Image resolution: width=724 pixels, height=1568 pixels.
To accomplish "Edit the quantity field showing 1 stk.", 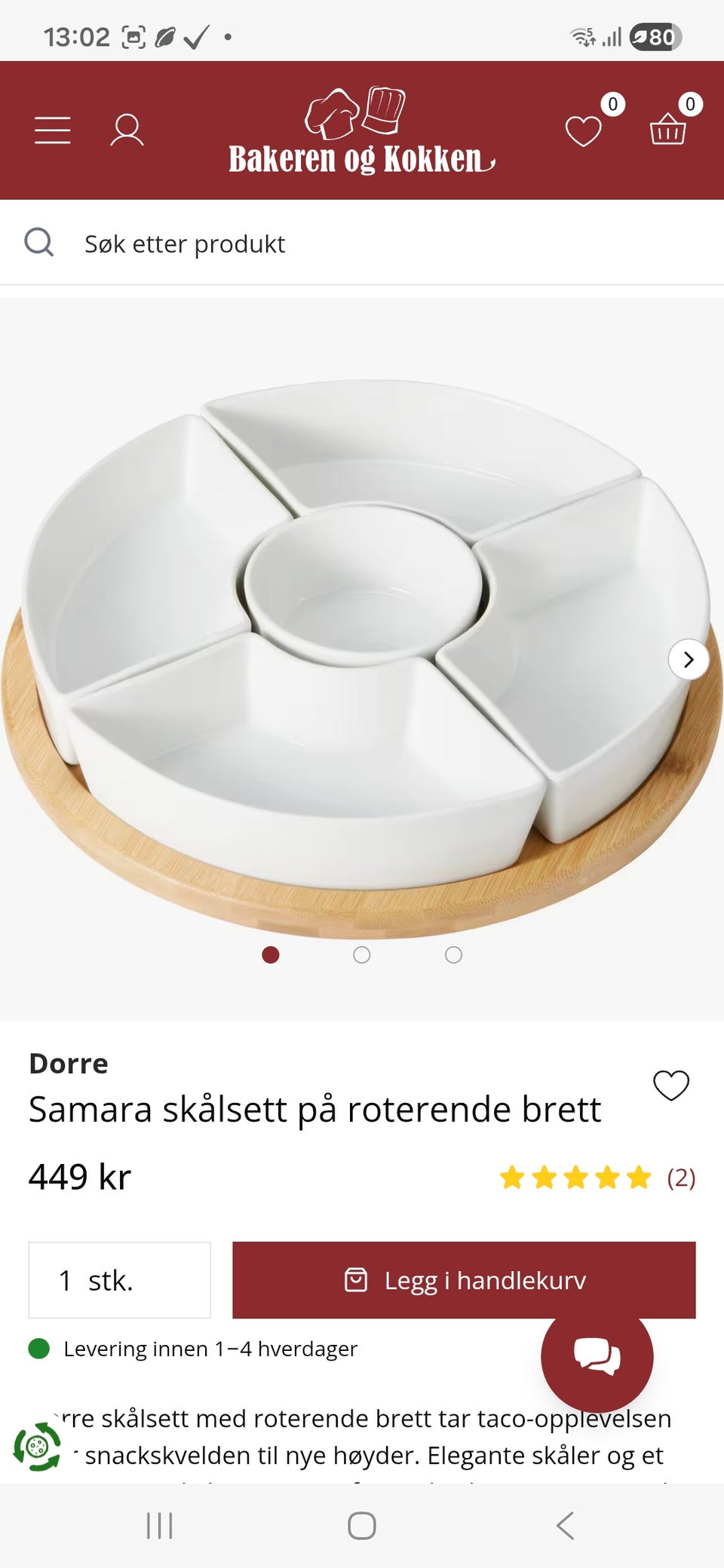I will tap(119, 1280).
